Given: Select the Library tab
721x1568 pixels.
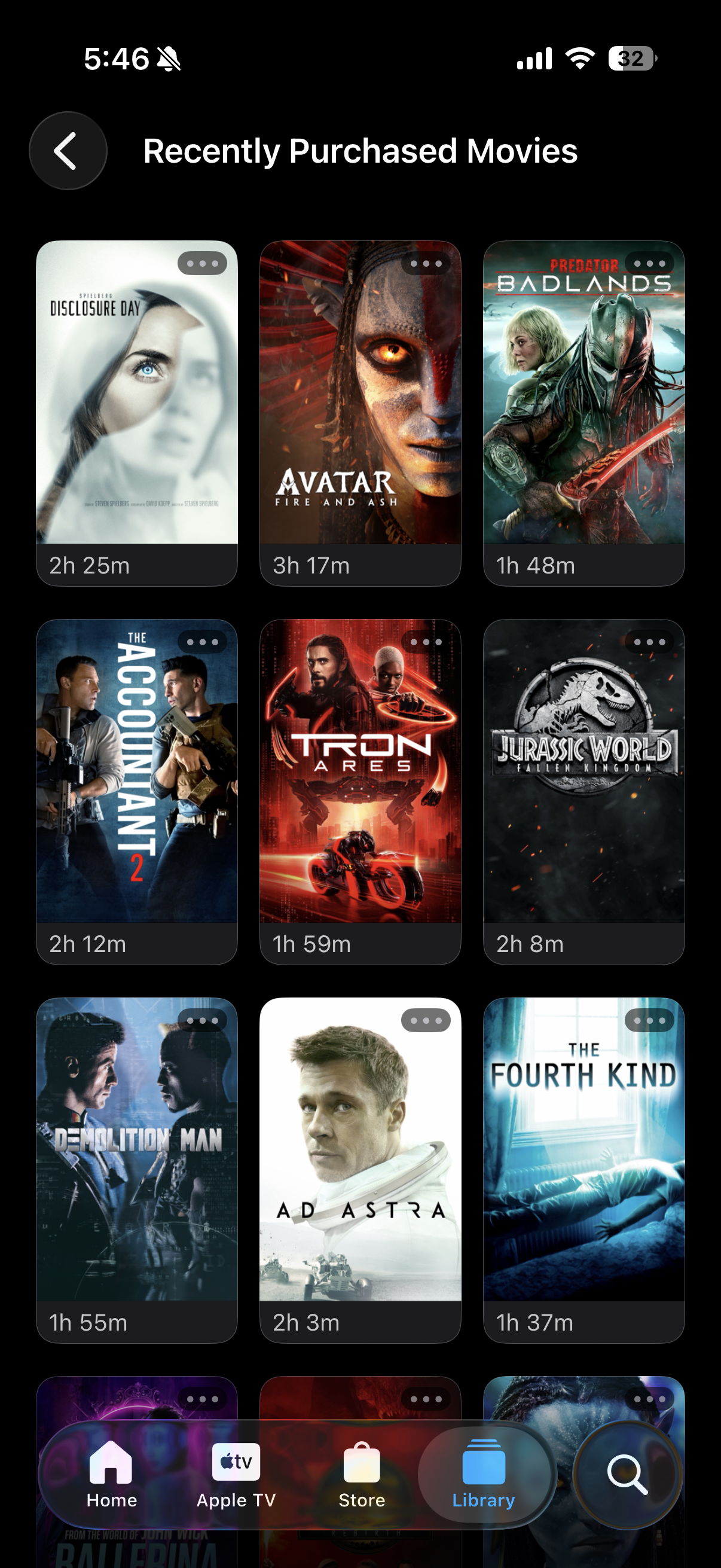Looking at the screenshot, I should [x=484, y=1474].
